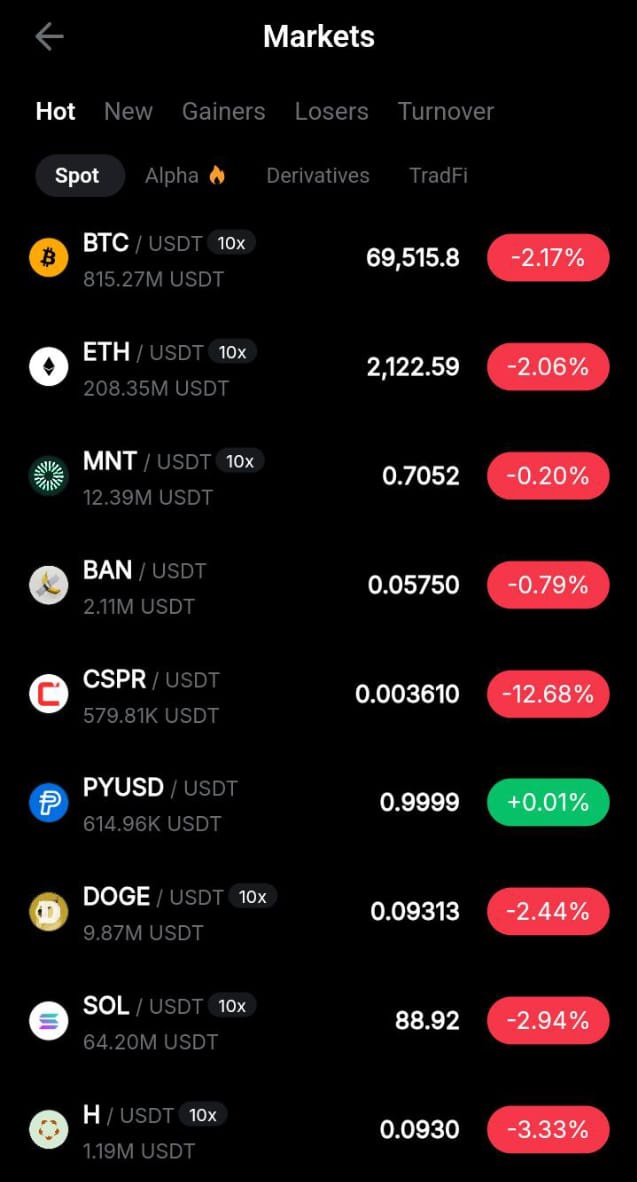
Task: Open the ETH / USDT pair
Action: point(318,368)
